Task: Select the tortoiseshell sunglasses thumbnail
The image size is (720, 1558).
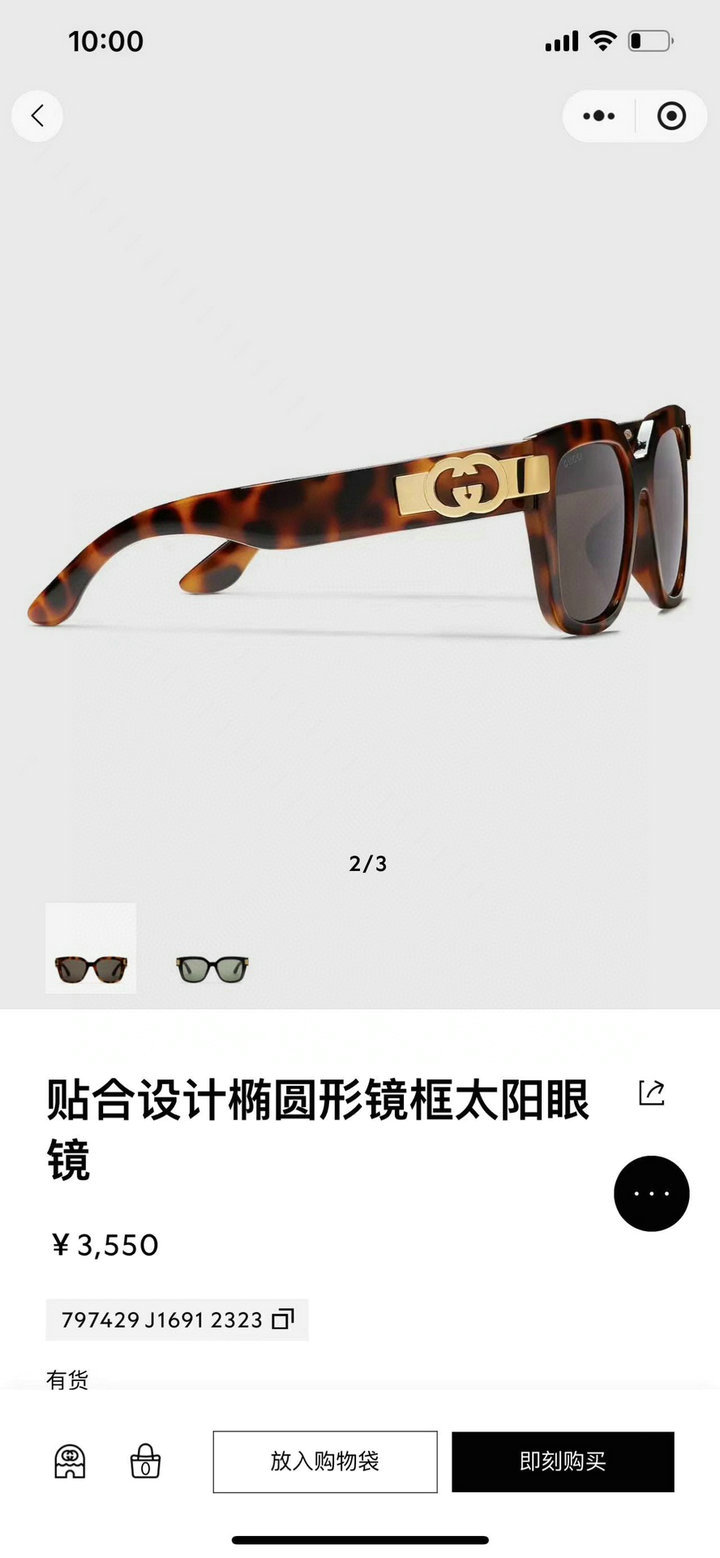Action: pyautogui.click(x=91, y=948)
